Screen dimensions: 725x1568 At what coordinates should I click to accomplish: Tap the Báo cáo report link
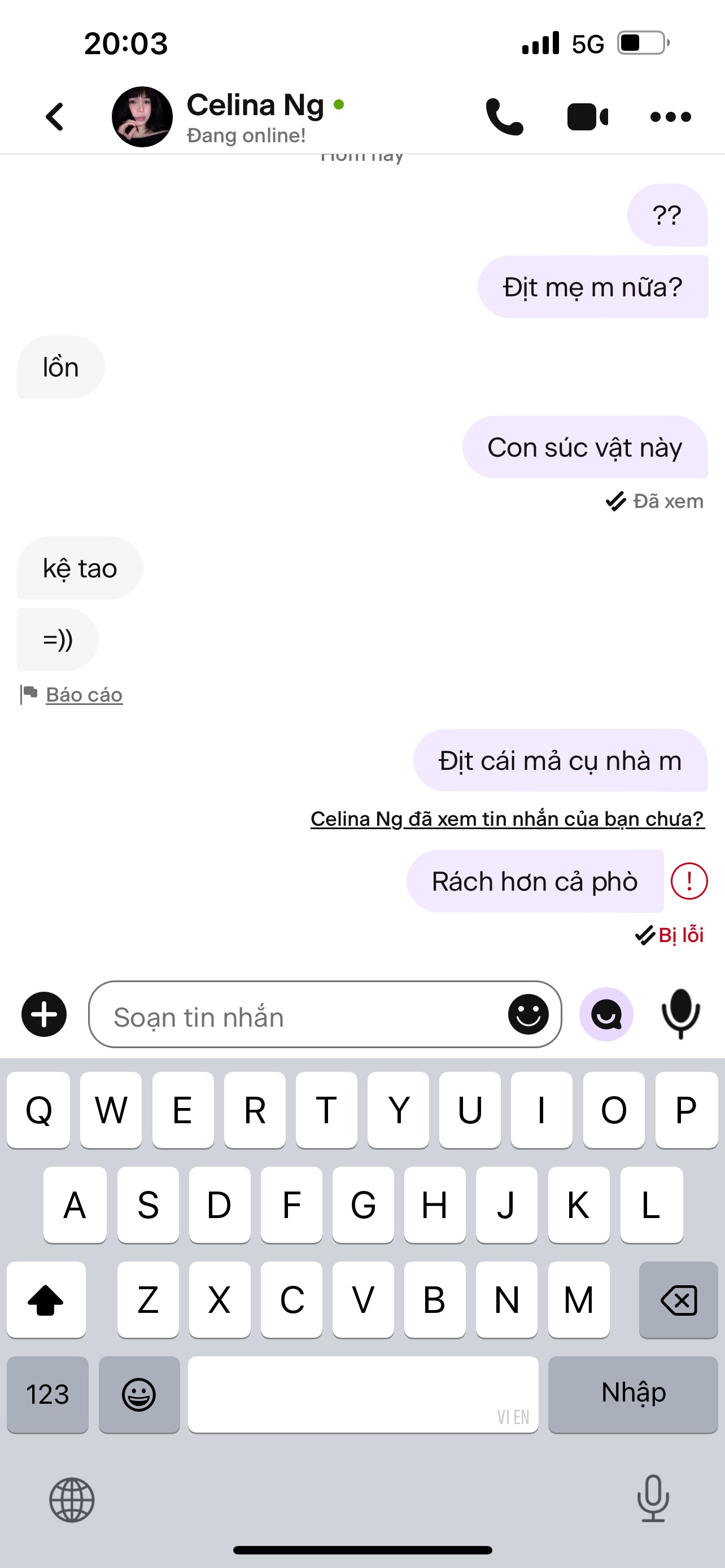(84, 694)
